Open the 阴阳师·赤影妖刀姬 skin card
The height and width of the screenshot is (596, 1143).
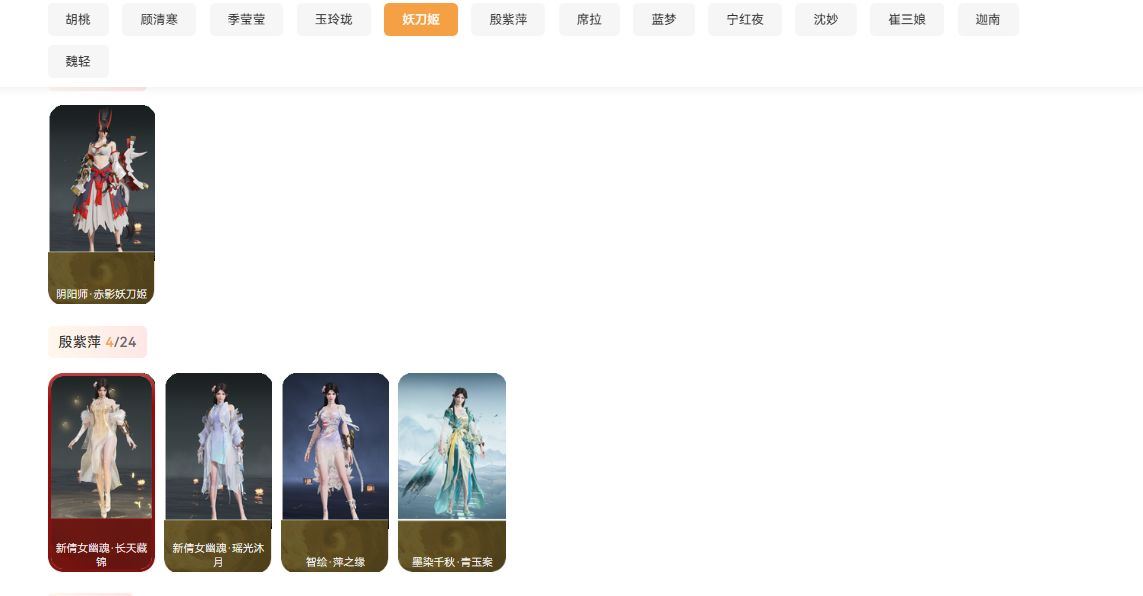point(102,204)
